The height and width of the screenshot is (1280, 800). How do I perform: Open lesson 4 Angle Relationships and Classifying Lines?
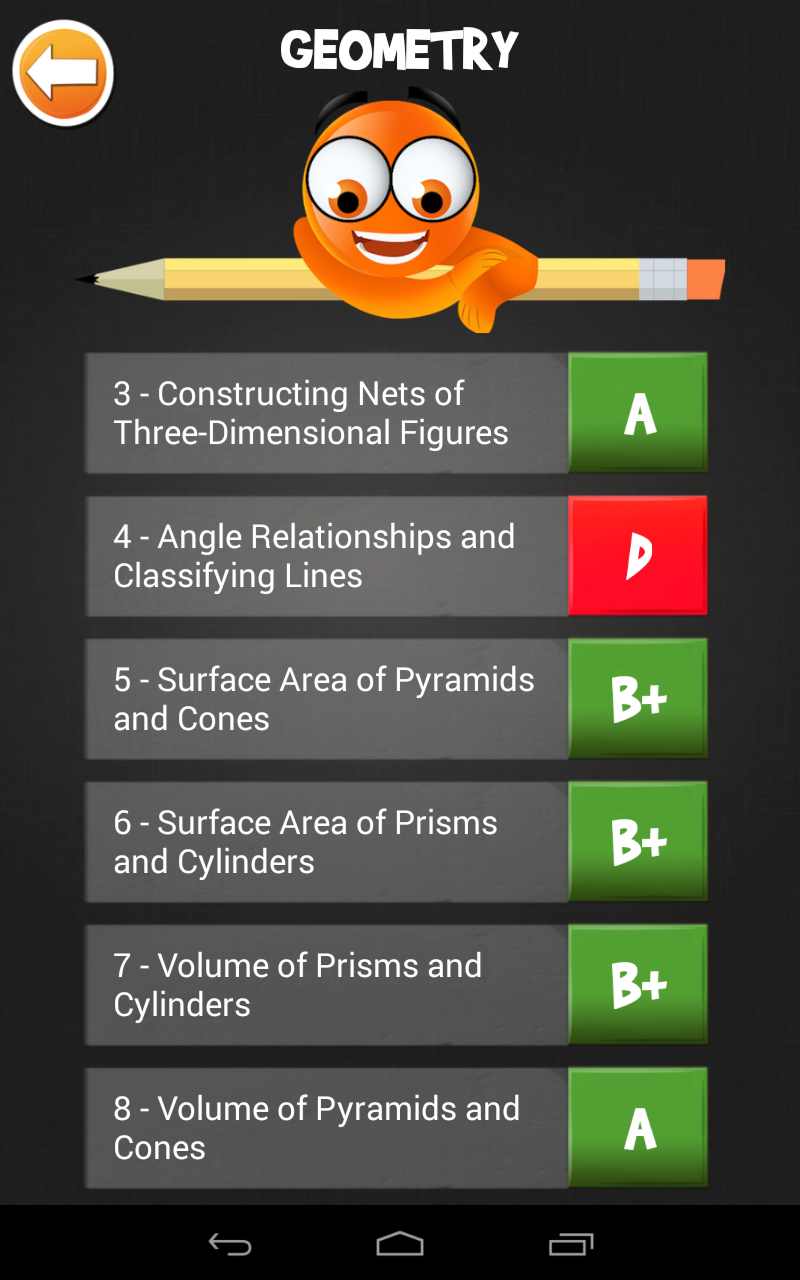coord(325,555)
